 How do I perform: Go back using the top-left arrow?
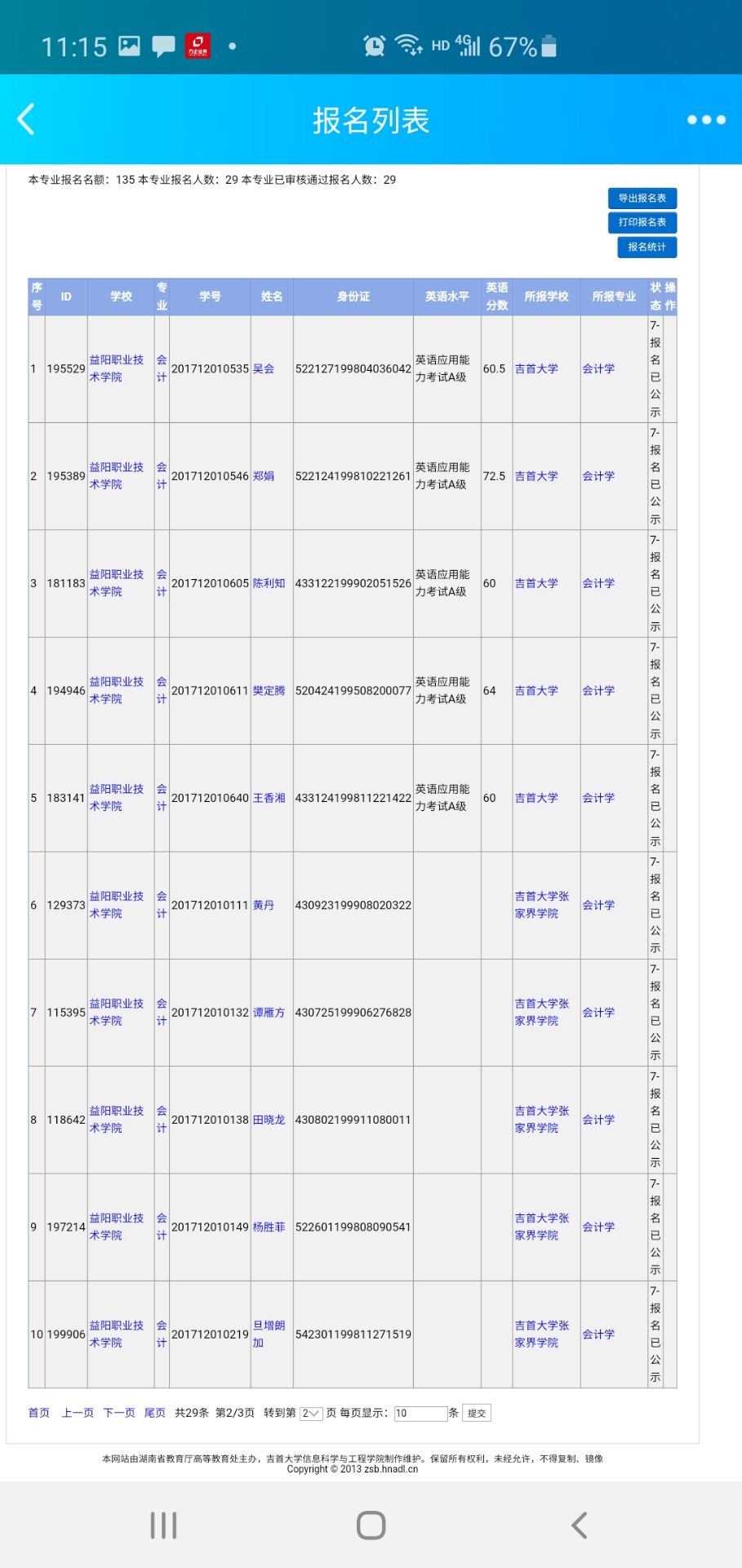click(x=26, y=119)
